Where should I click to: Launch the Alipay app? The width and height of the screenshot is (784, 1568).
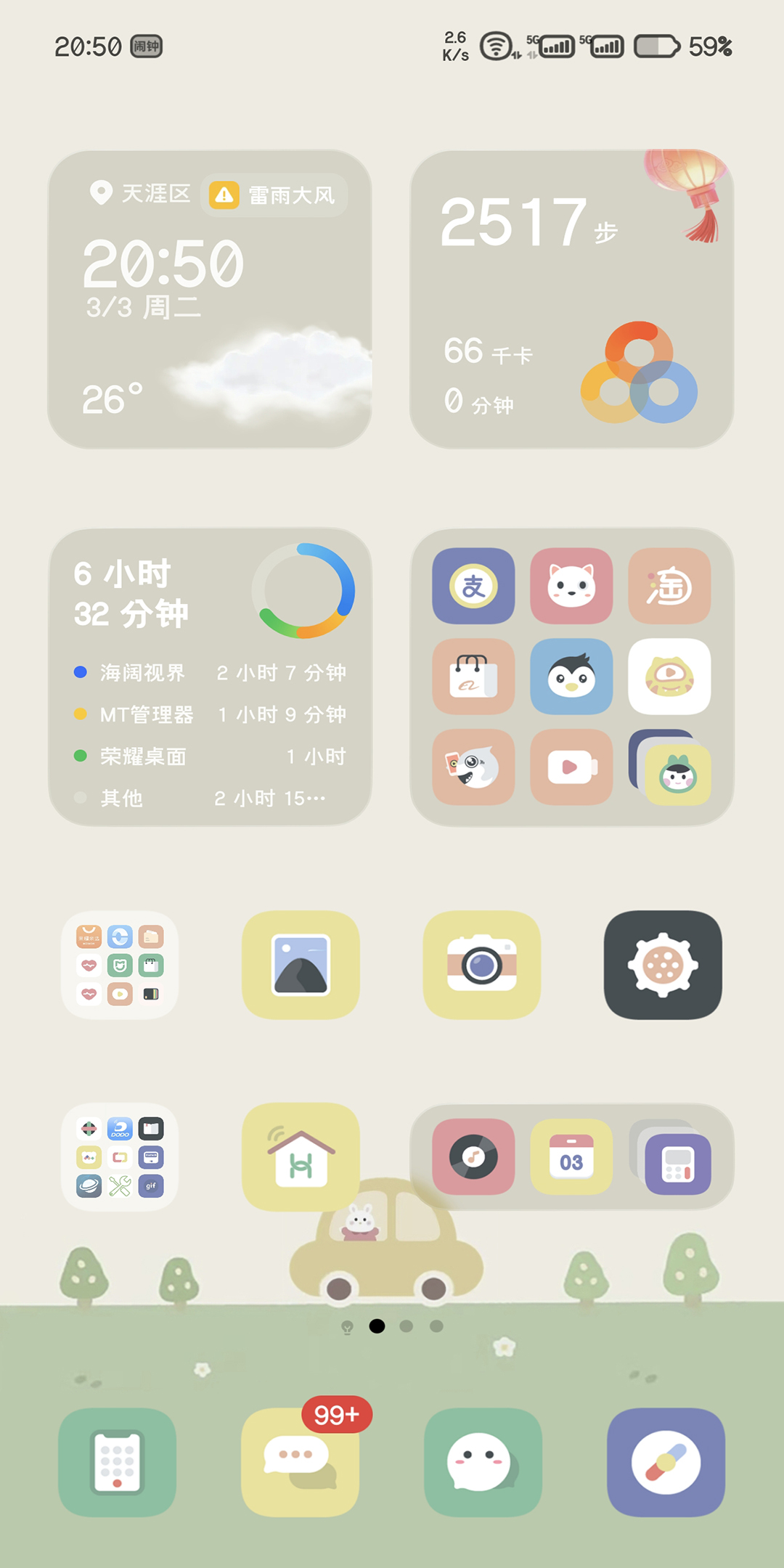point(473,586)
